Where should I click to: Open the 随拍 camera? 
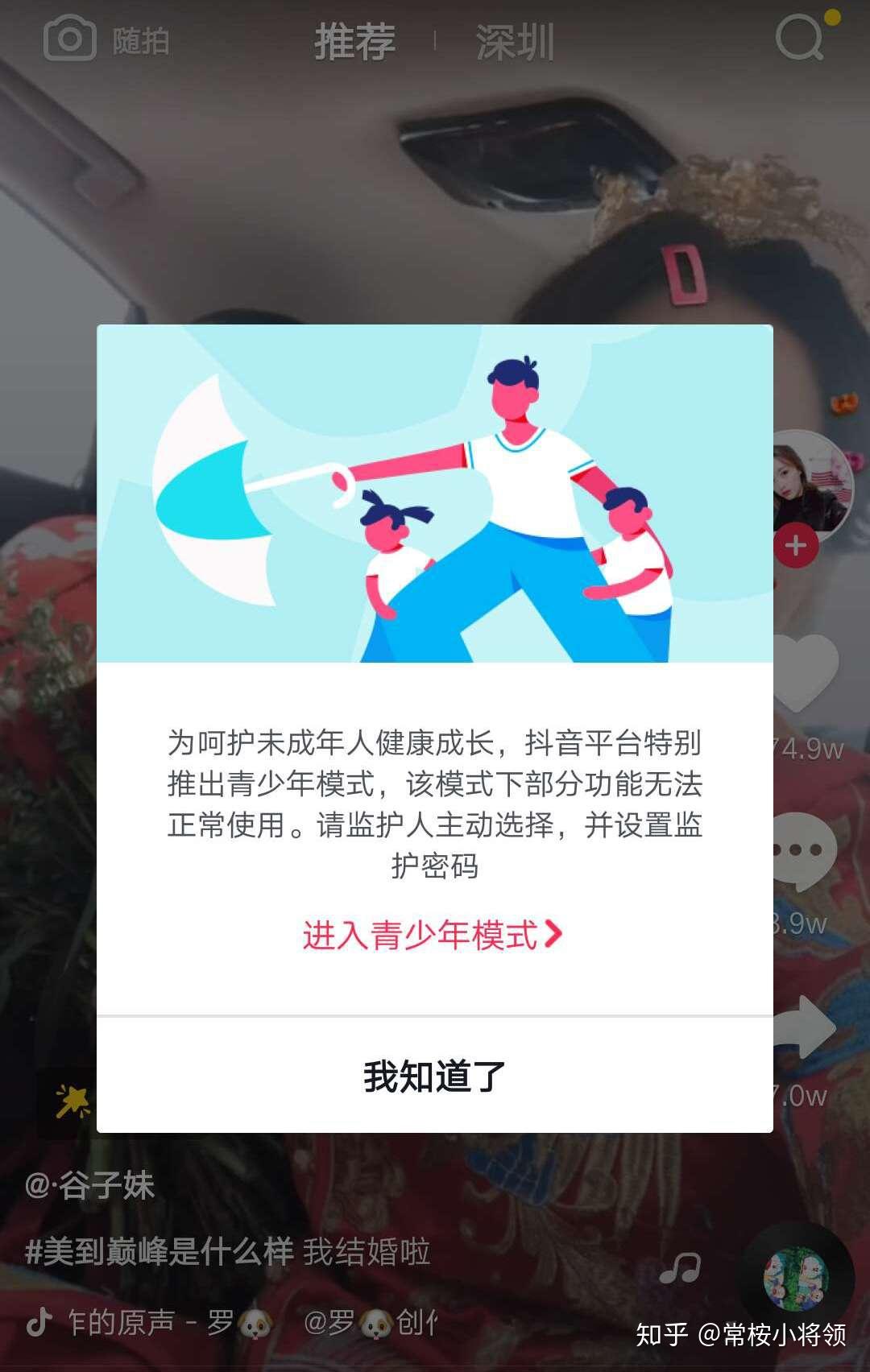(106, 40)
